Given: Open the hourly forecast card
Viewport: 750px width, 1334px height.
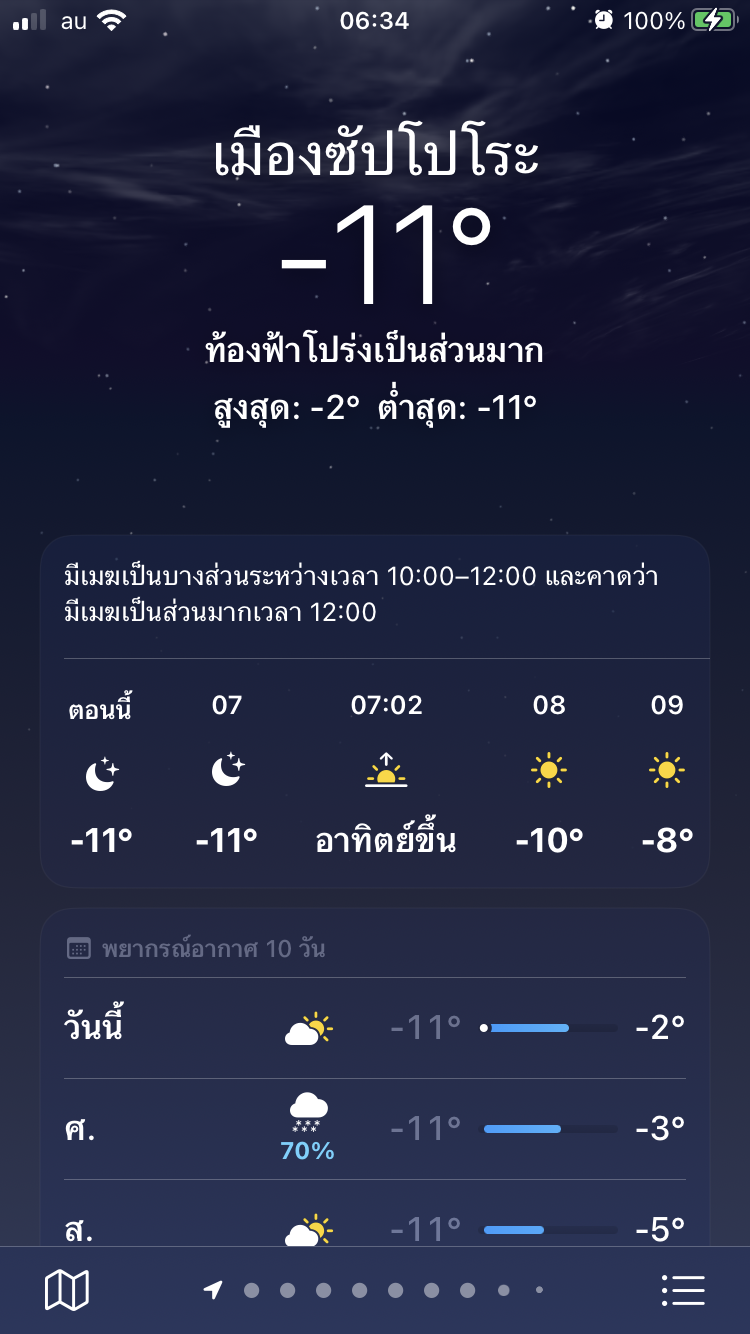Looking at the screenshot, I should tap(375, 712).
